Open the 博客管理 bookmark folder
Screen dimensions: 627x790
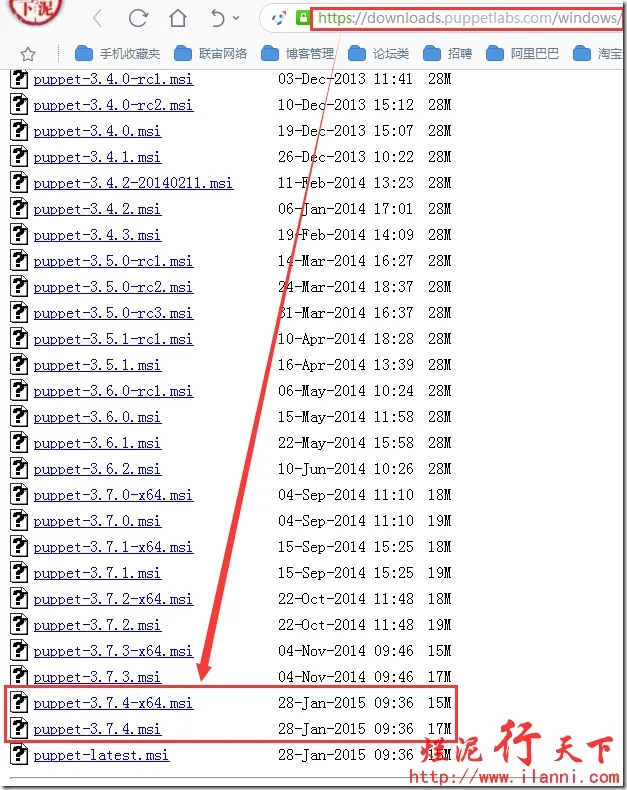(297, 54)
